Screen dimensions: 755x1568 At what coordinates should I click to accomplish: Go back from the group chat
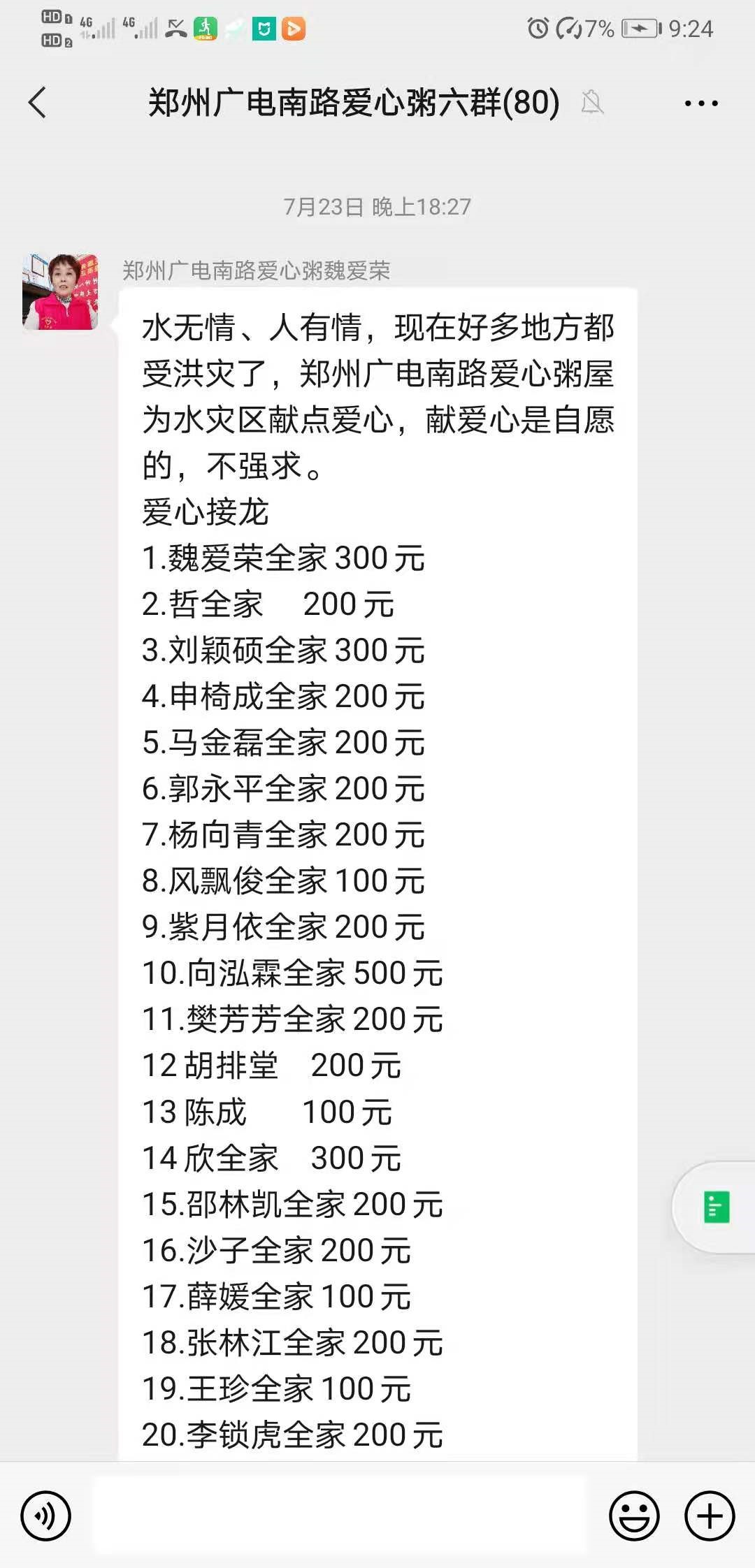(x=38, y=103)
